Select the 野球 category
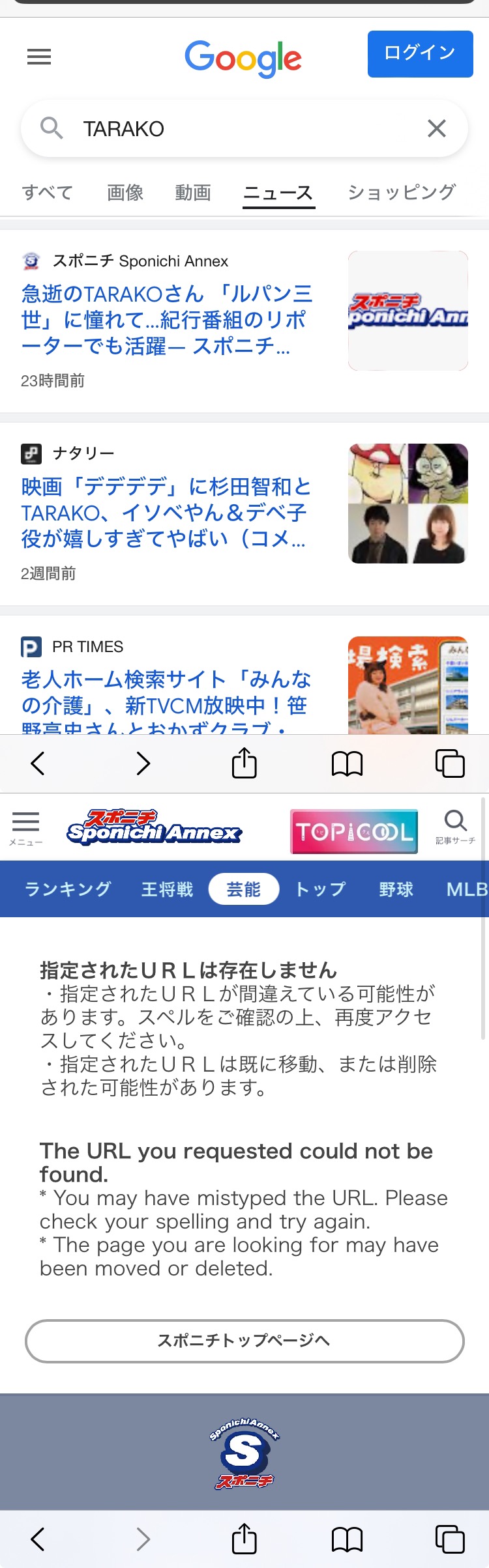The height and width of the screenshot is (1568, 489). 396,889
